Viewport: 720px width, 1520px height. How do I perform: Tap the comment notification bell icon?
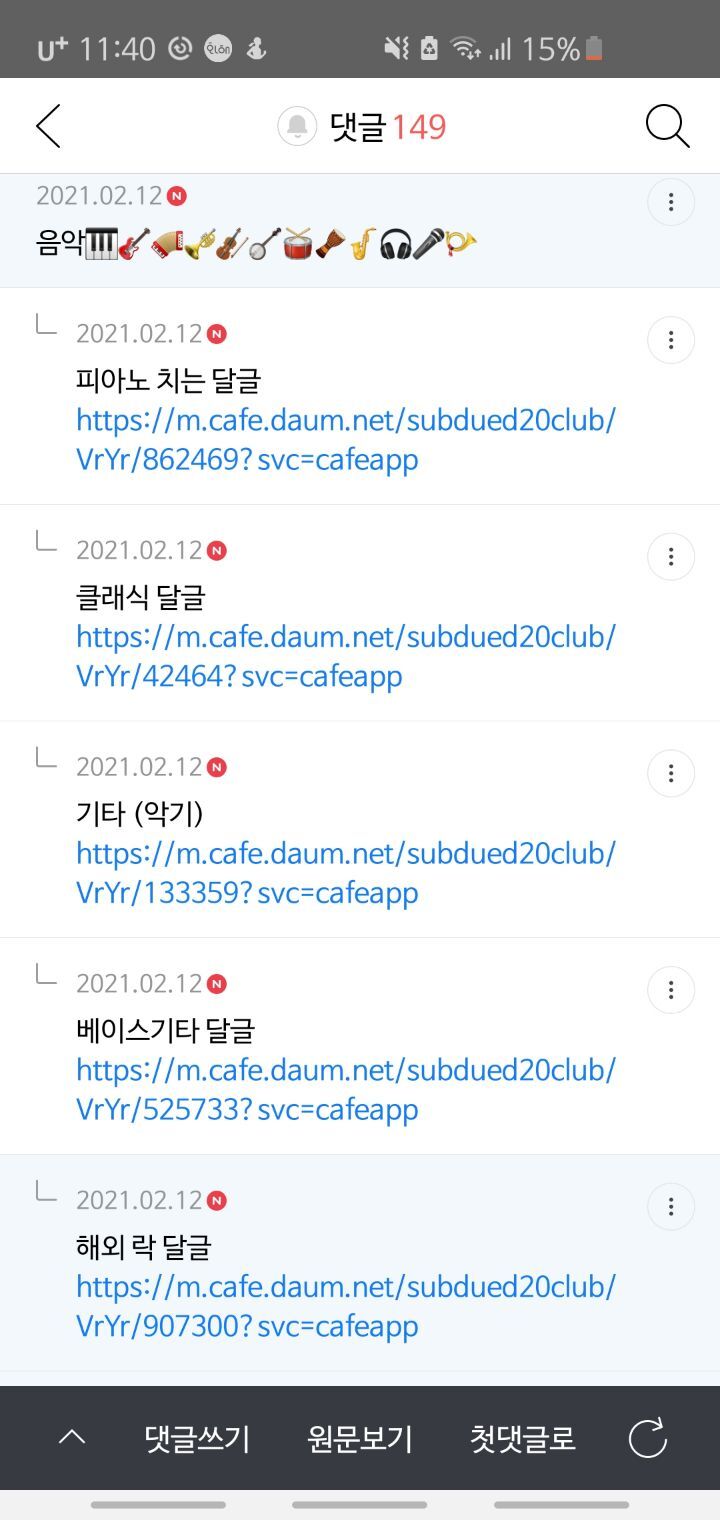click(x=297, y=127)
